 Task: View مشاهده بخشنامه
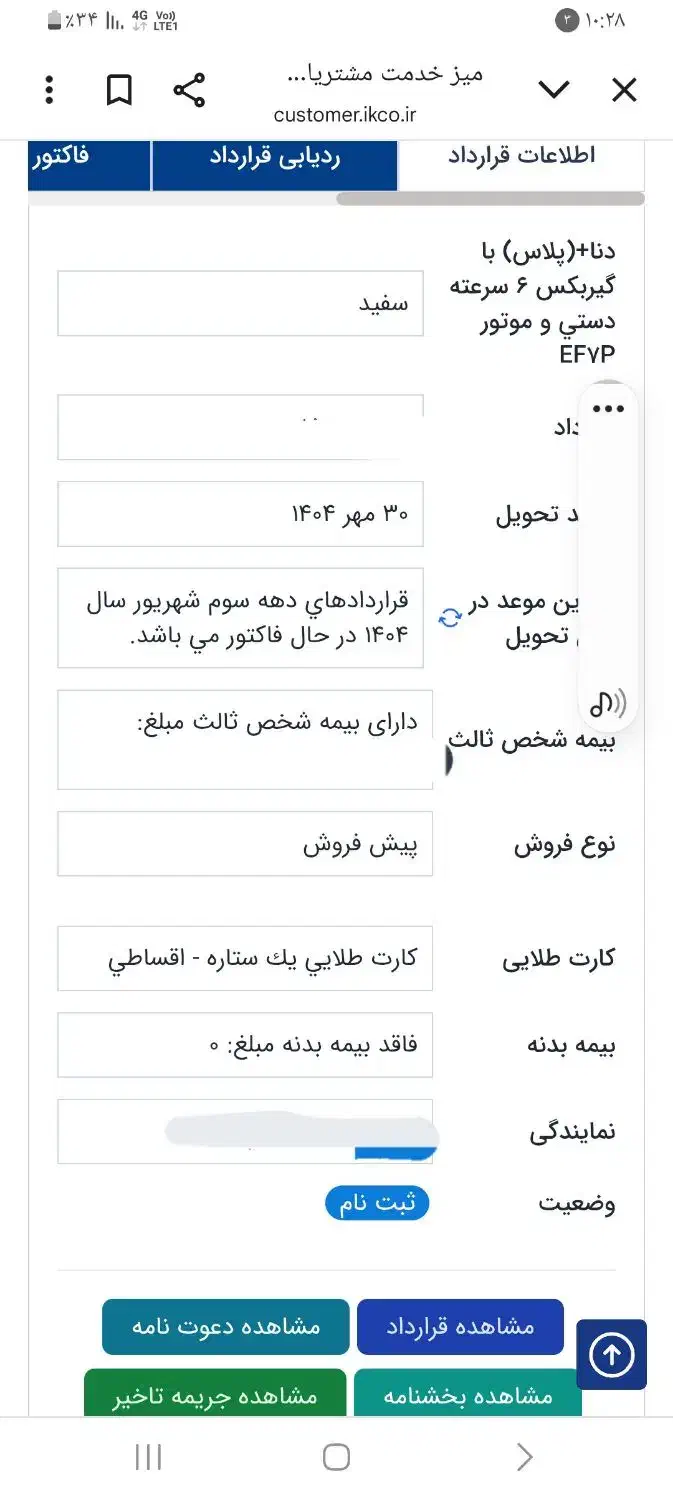(x=467, y=1395)
